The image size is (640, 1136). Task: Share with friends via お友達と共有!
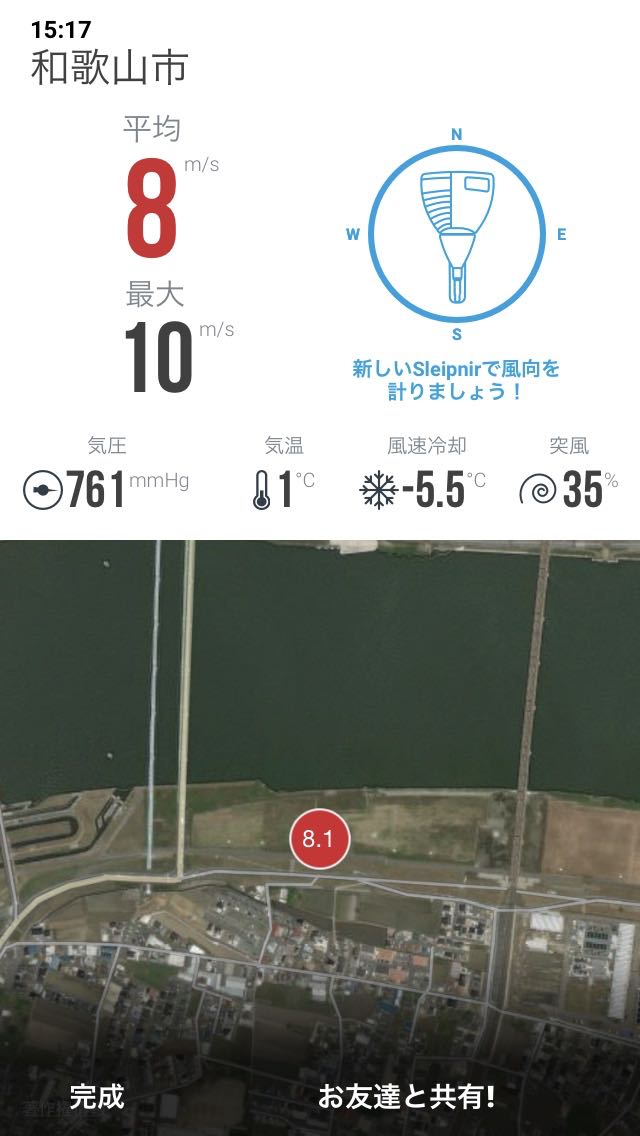[406, 1096]
